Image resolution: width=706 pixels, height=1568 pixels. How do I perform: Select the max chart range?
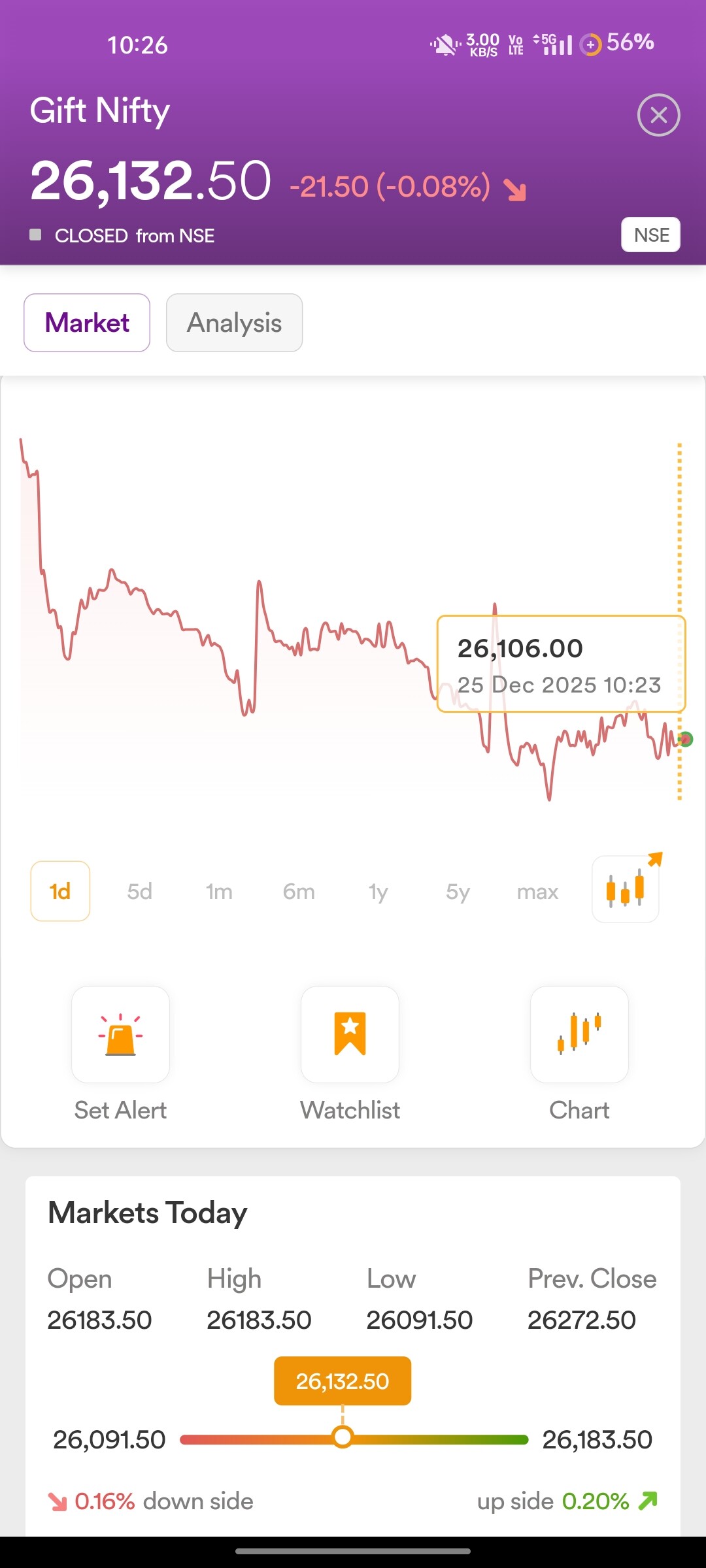tap(537, 891)
